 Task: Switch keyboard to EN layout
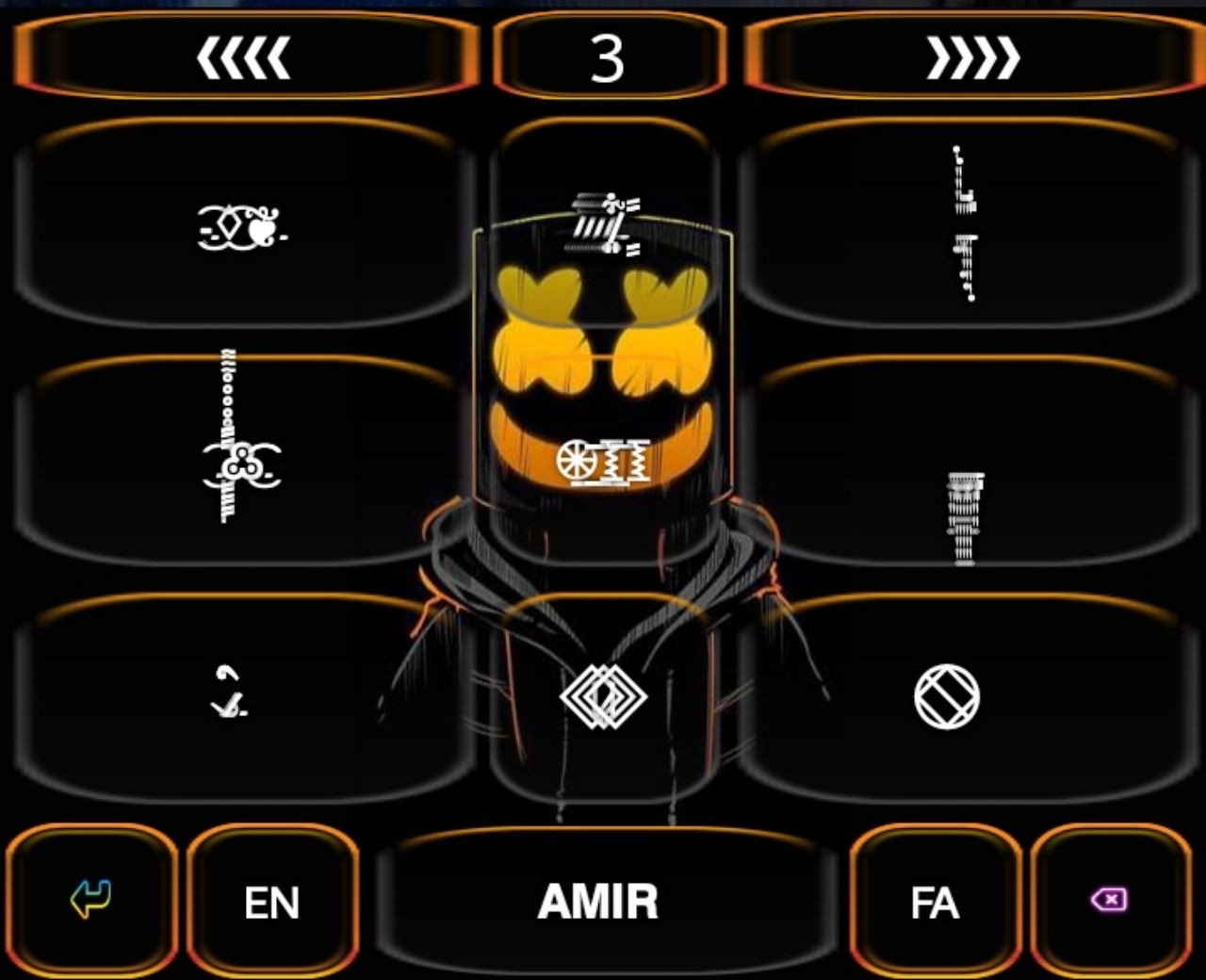click(272, 902)
